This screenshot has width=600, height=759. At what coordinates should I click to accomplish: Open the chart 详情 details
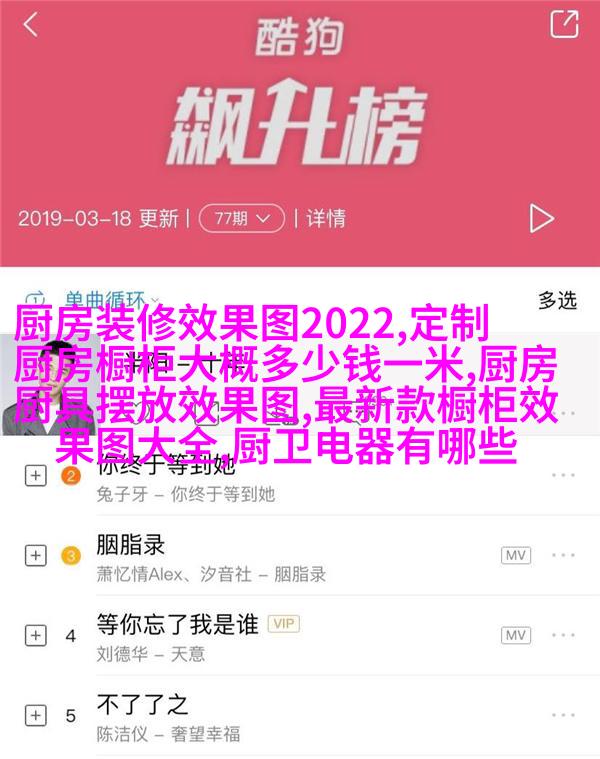326,217
